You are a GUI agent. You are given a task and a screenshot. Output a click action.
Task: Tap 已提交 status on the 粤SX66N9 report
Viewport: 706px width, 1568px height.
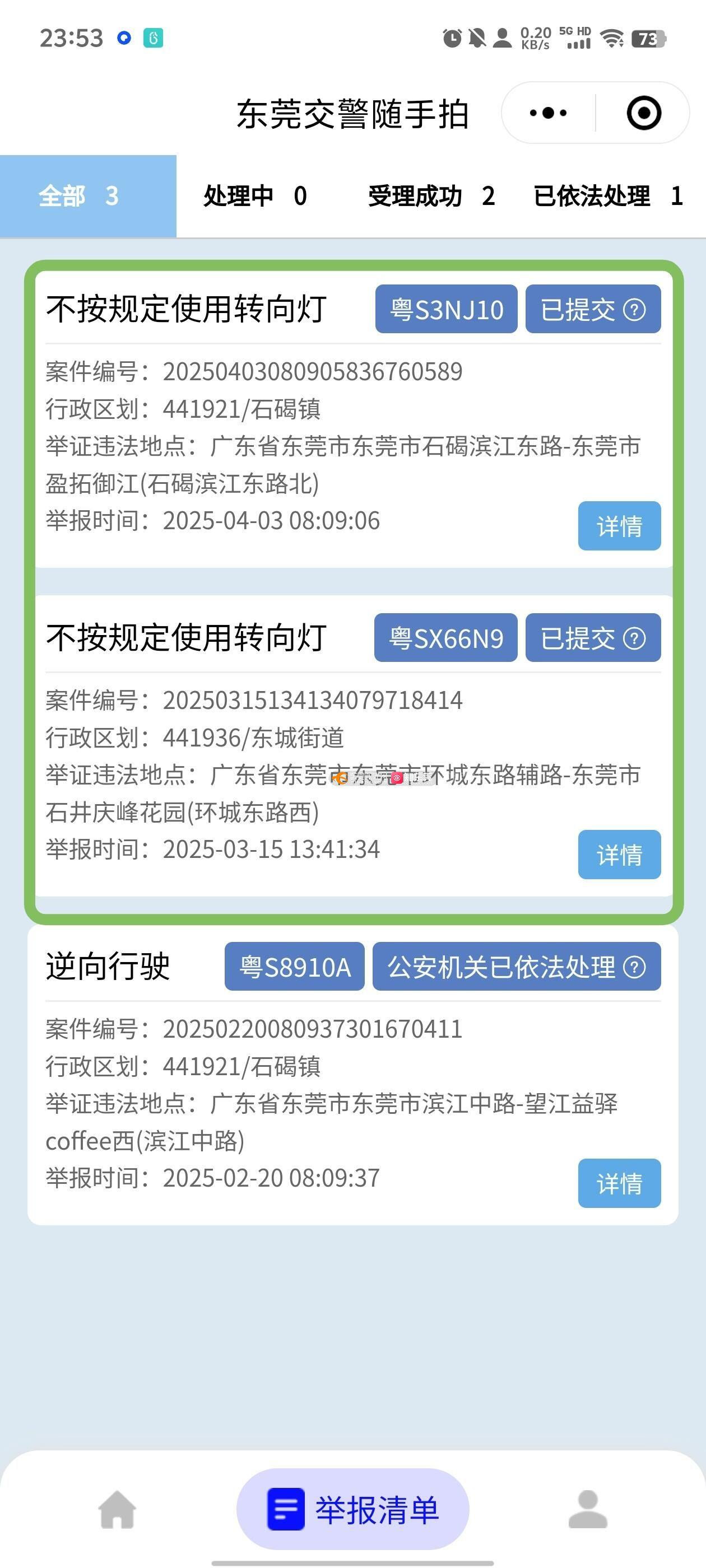coord(593,638)
